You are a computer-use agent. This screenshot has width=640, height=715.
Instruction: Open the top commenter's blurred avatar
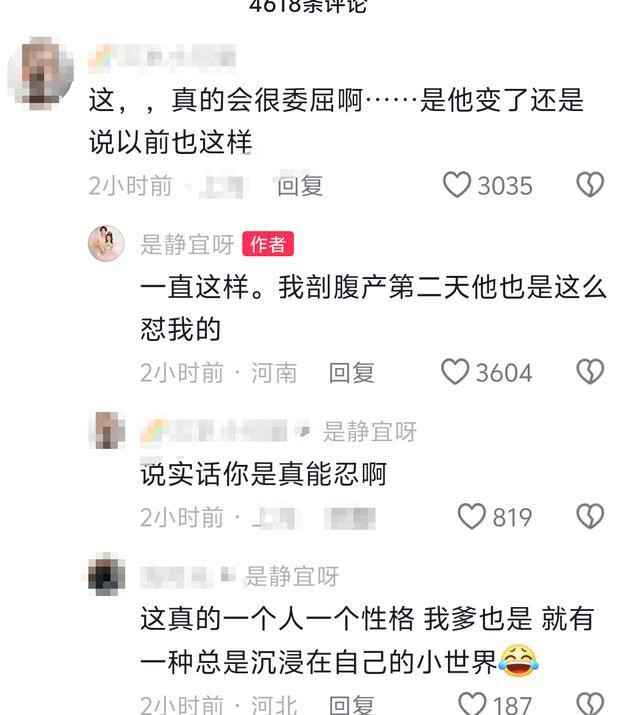point(40,71)
